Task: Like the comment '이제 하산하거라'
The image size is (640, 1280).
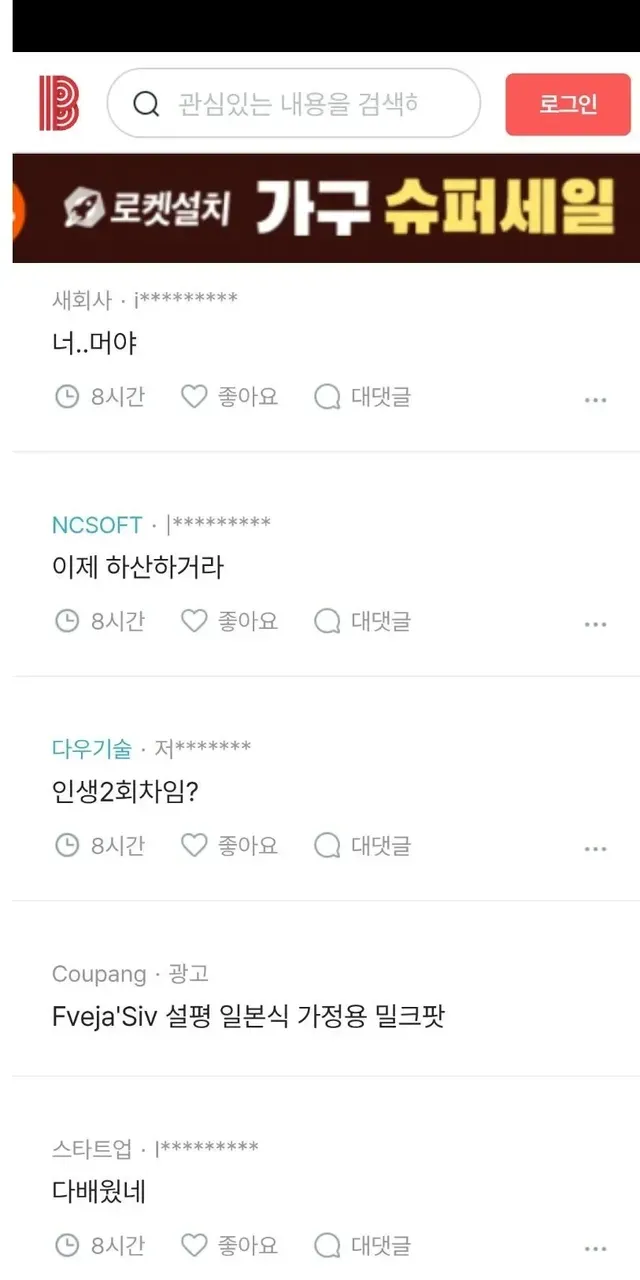Action: (229, 621)
